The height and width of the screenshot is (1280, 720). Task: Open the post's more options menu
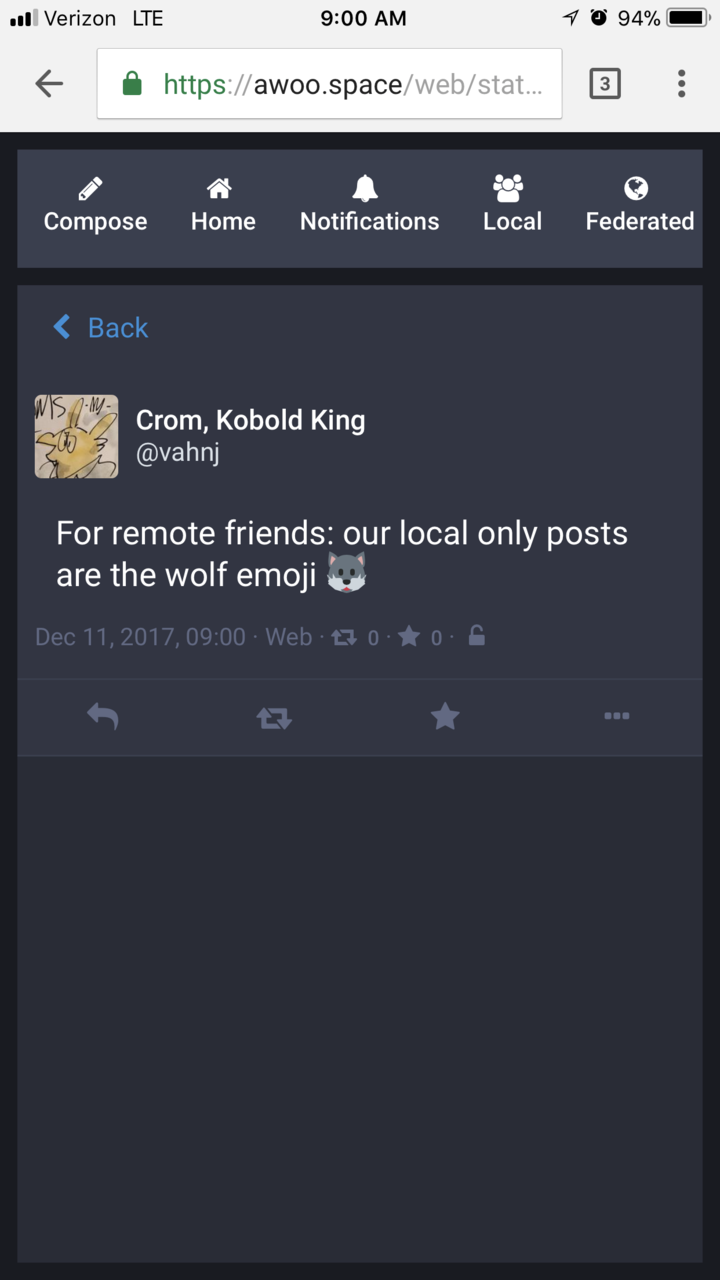(616, 716)
